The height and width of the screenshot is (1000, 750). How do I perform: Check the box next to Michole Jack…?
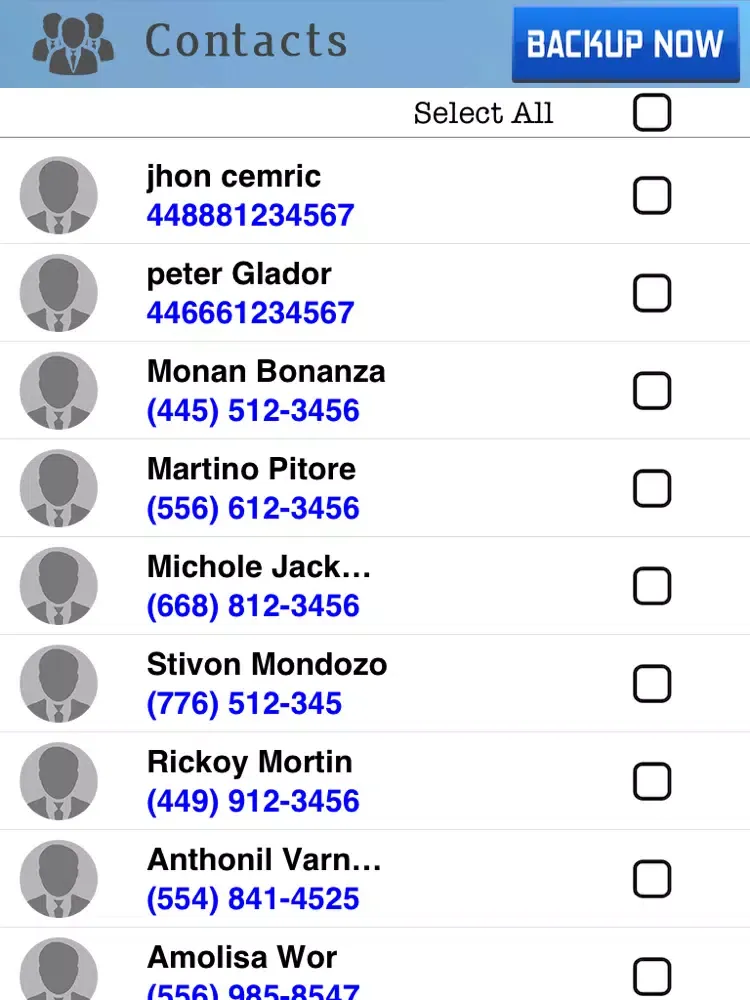click(x=652, y=586)
